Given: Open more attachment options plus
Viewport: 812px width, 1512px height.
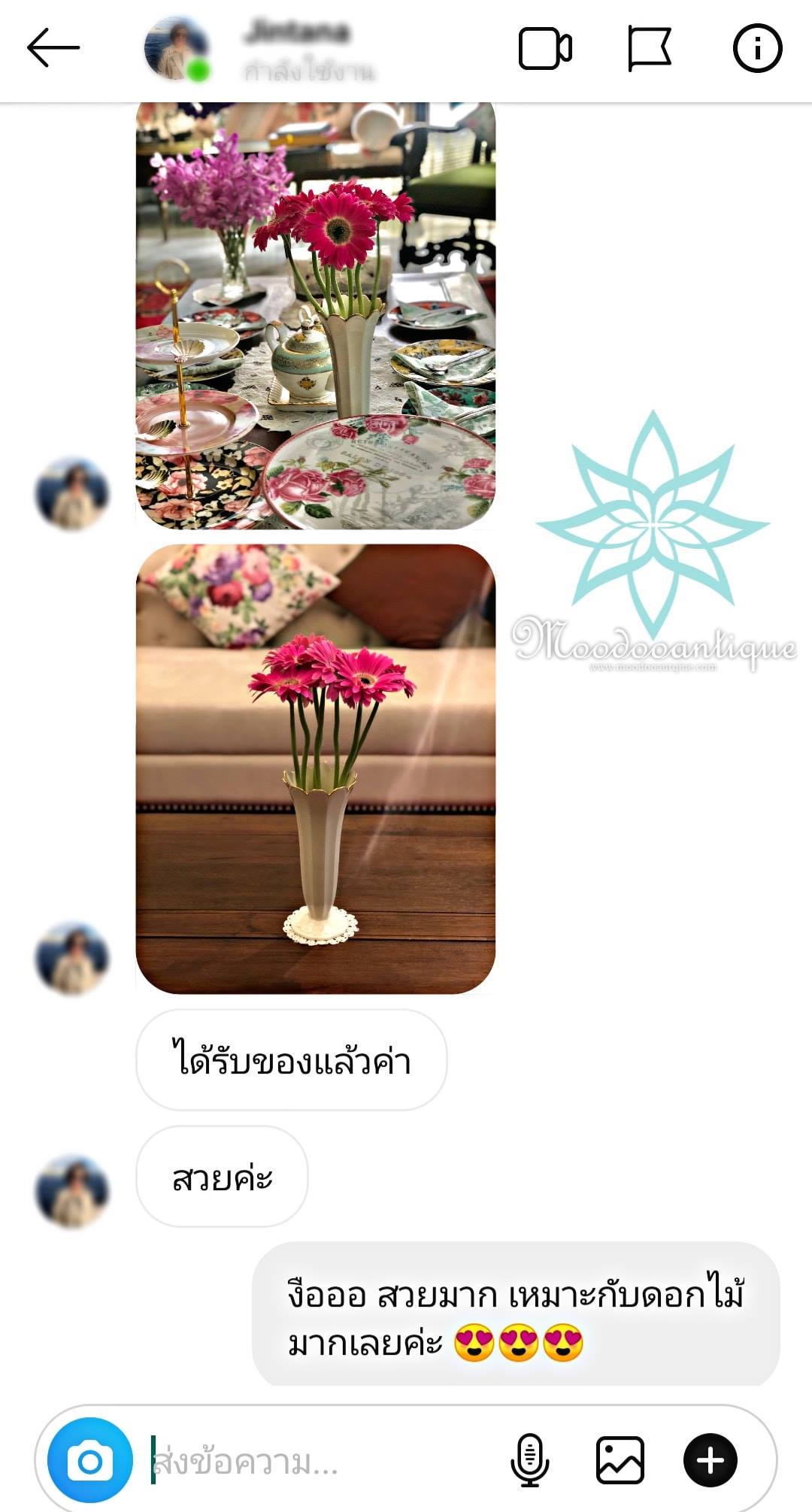Looking at the screenshot, I should click(710, 1461).
